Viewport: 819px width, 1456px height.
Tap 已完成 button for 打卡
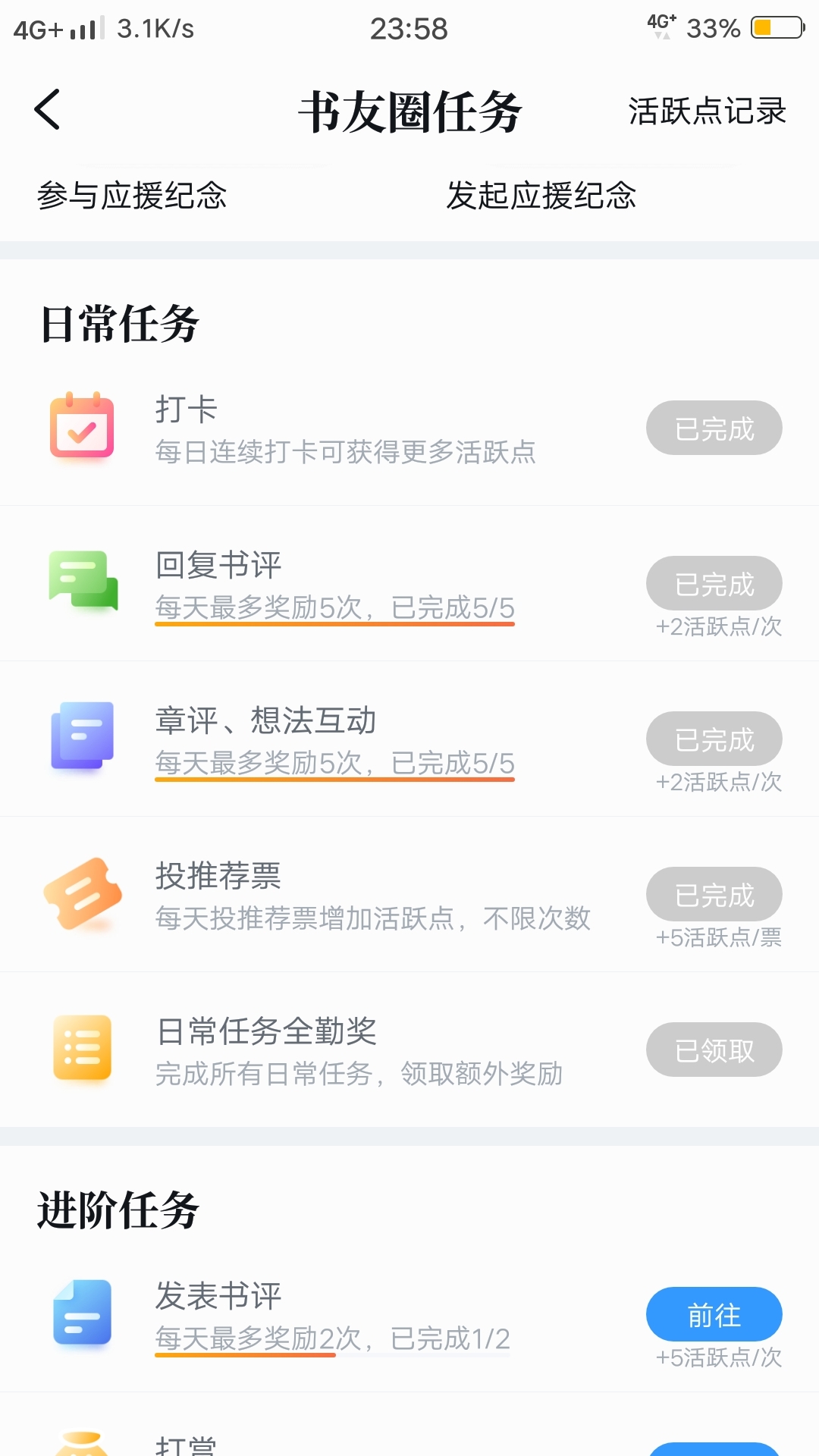point(714,428)
